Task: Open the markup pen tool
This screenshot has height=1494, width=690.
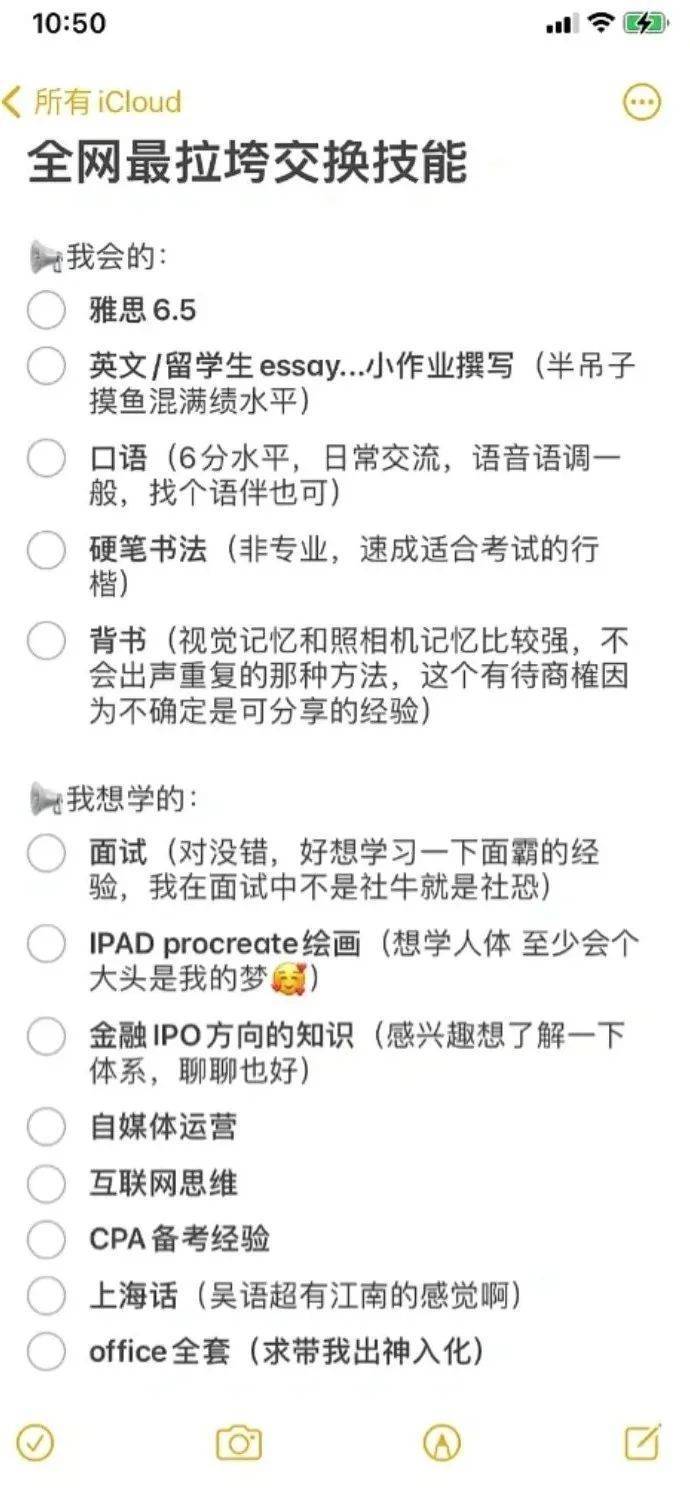Action: 442,1442
